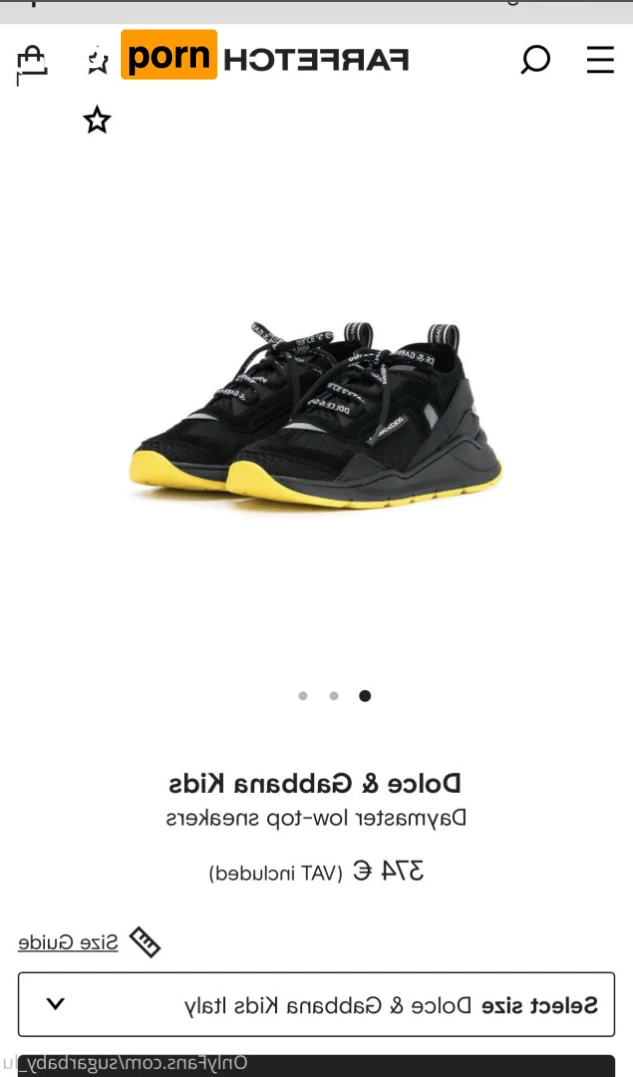Open the search icon
The image size is (633, 1077).
click(x=536, y=60)
